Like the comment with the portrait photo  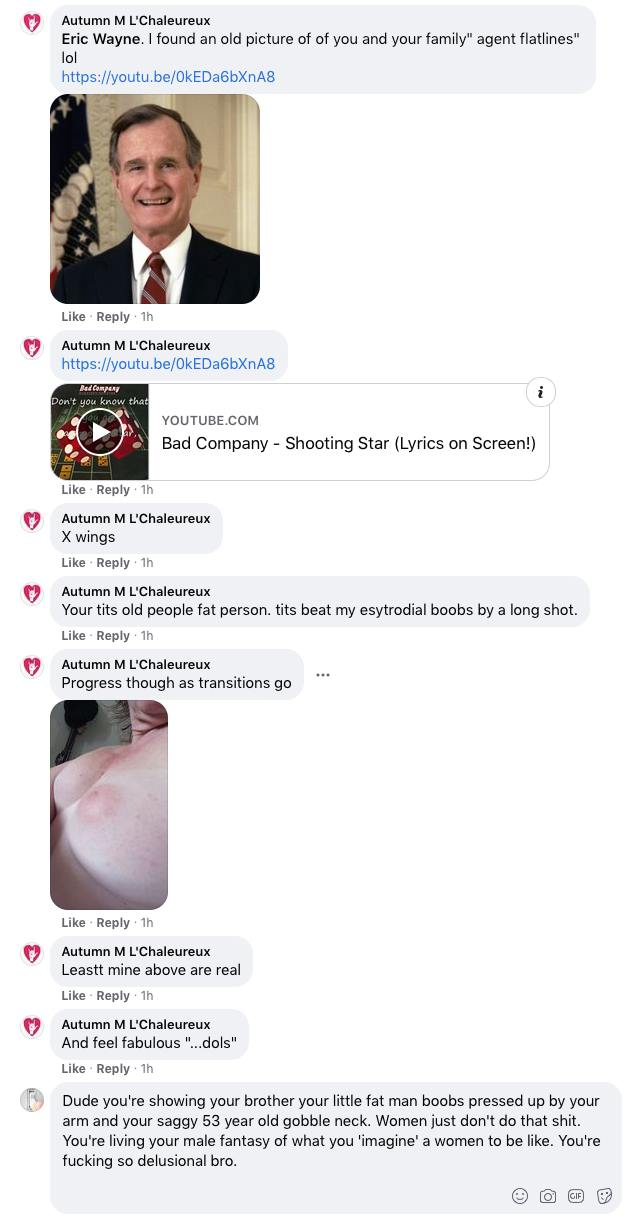tap(73, 317)
